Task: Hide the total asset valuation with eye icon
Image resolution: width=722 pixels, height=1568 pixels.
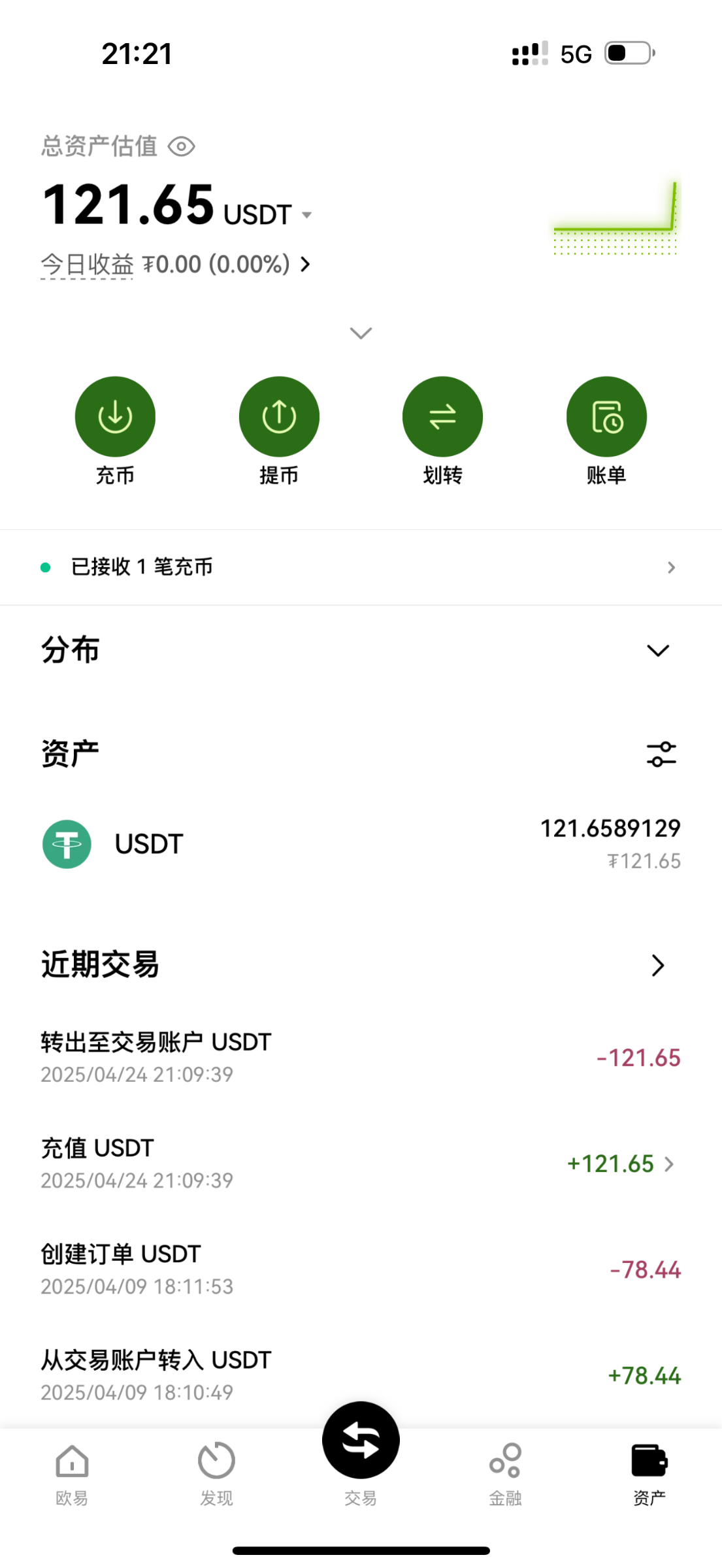Action: tap(181, 146)
